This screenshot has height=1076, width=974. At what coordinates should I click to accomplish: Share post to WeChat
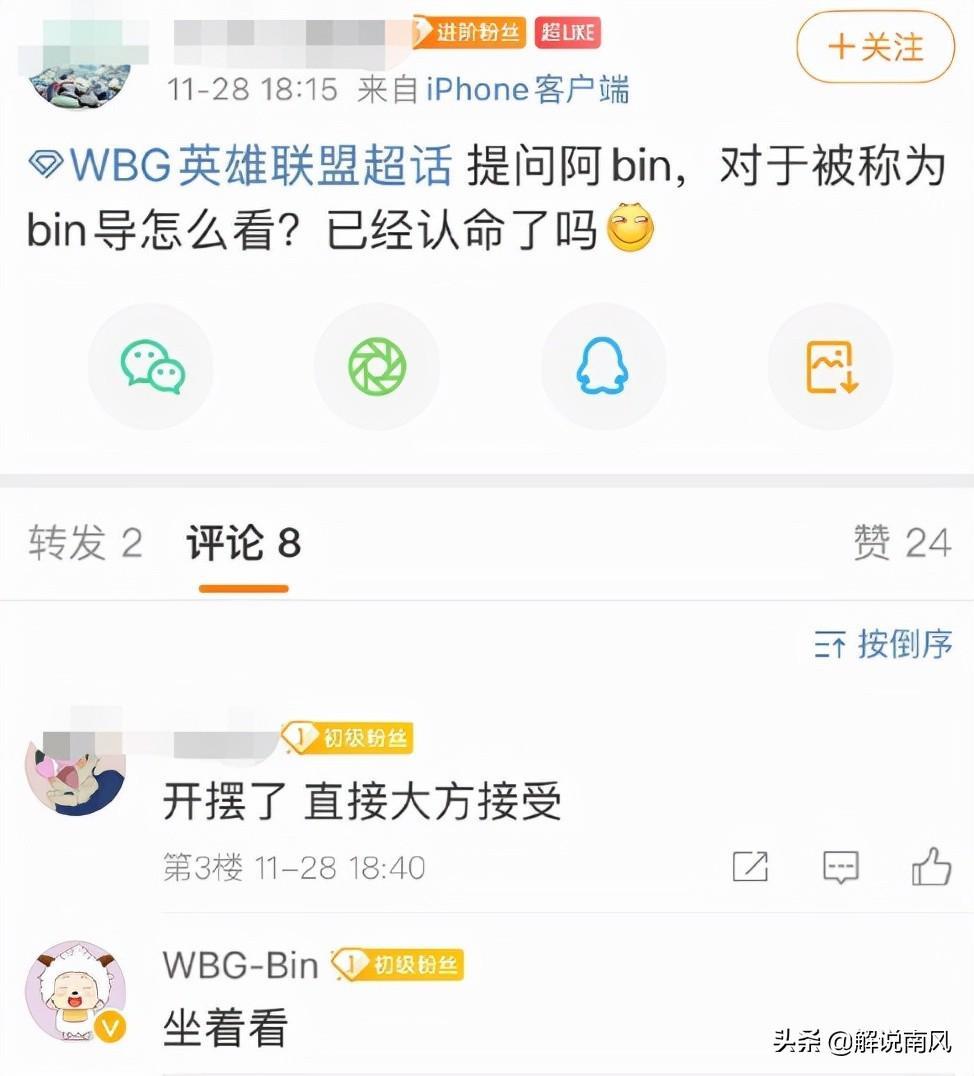(x=152, y=366)
